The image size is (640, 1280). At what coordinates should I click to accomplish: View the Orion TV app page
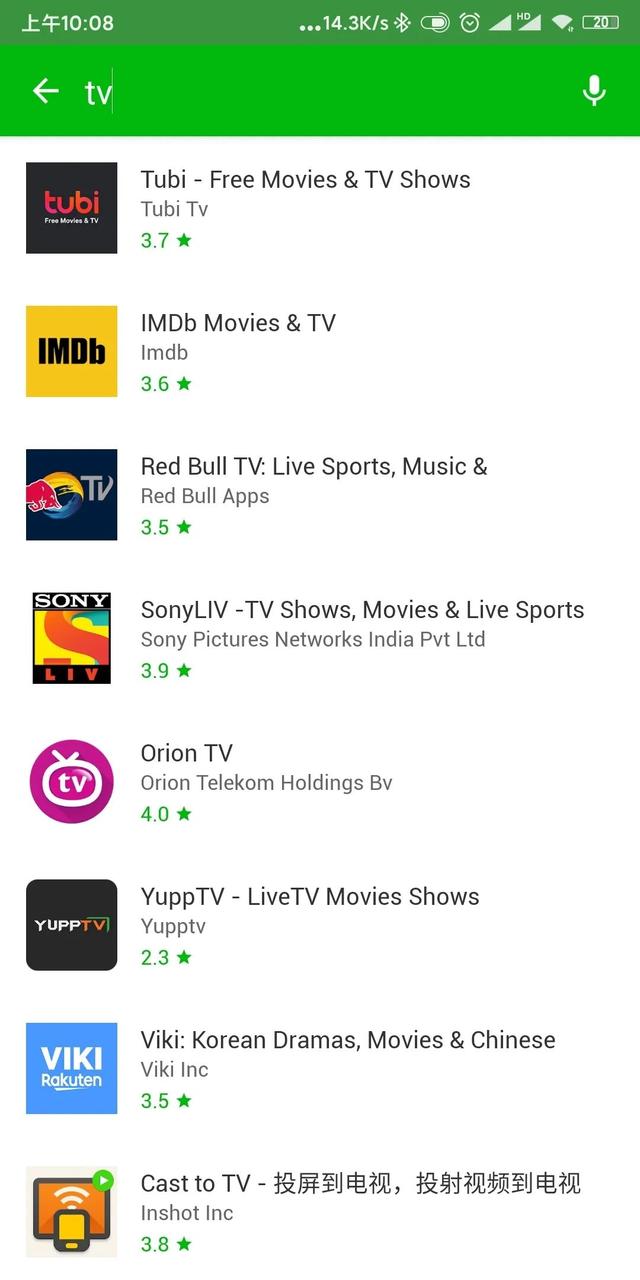pyautogui.click(x=320, y=782)
